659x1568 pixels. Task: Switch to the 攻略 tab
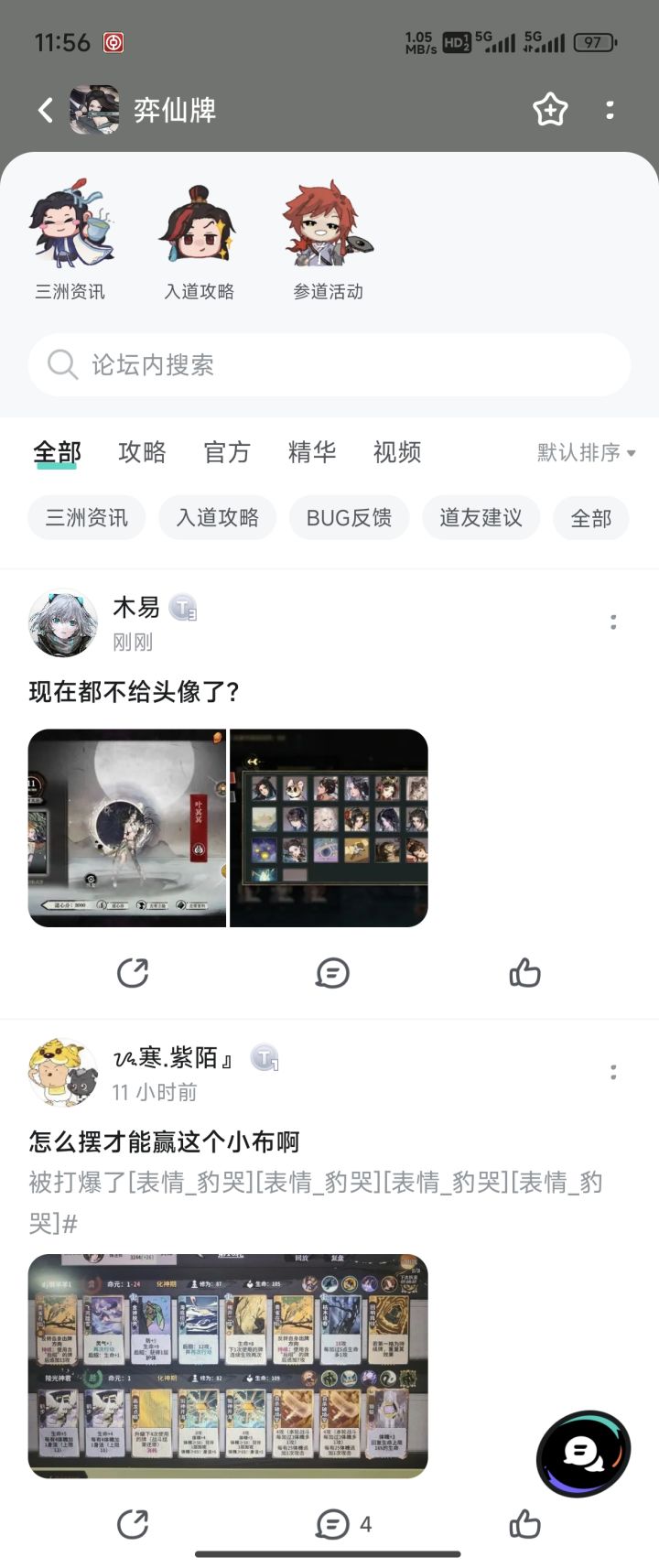tap(142, 452)
